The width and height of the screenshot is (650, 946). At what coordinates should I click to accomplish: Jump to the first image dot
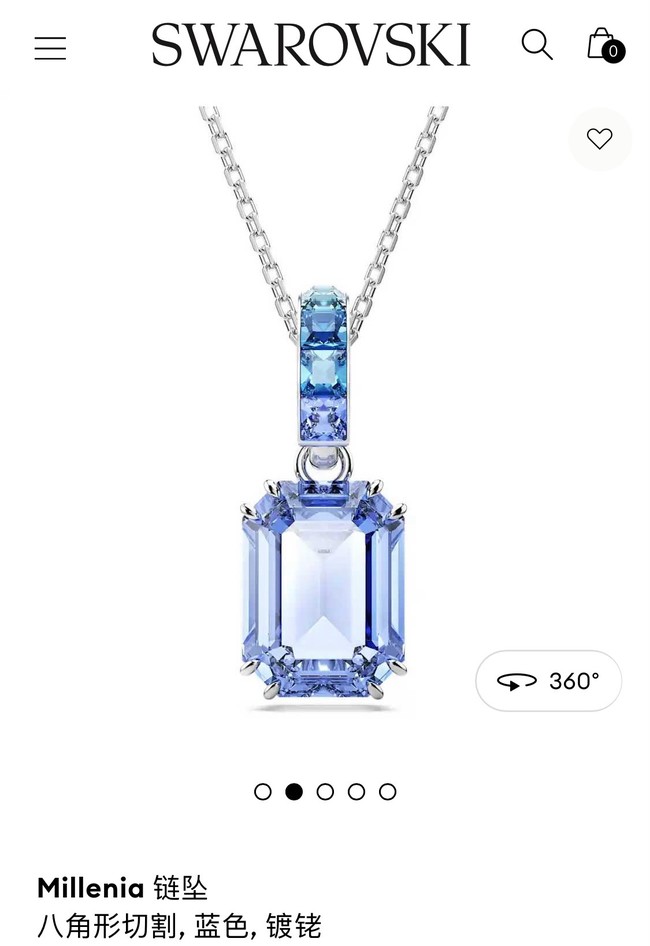coord(263,791)
